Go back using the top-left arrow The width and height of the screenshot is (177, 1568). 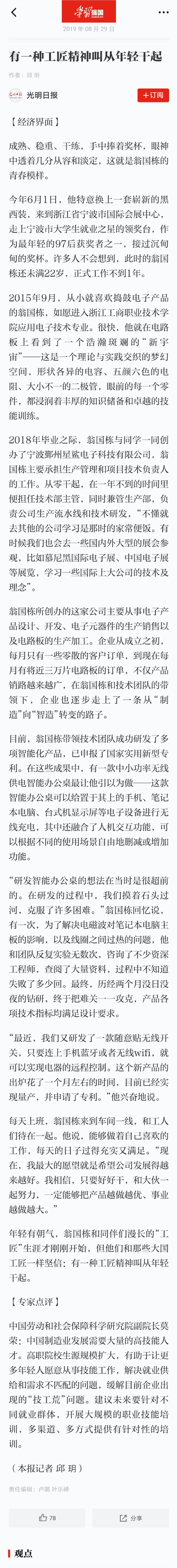click(14, 12)
